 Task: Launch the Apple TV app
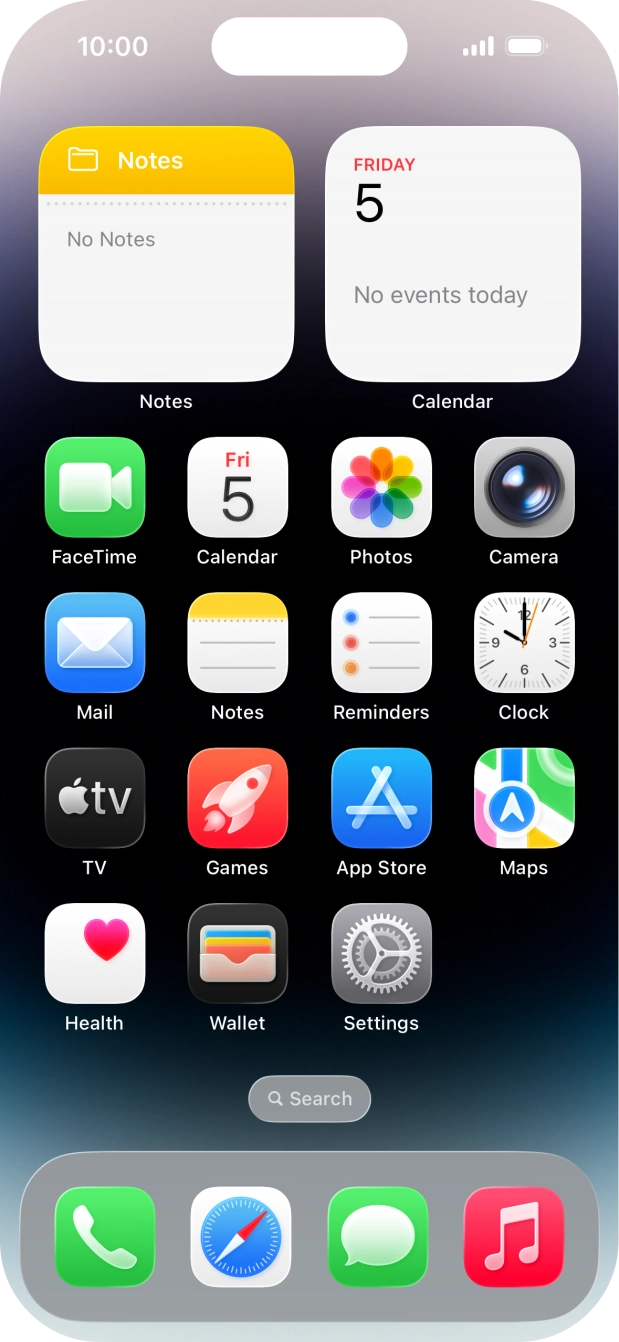[x=95, y=798]
